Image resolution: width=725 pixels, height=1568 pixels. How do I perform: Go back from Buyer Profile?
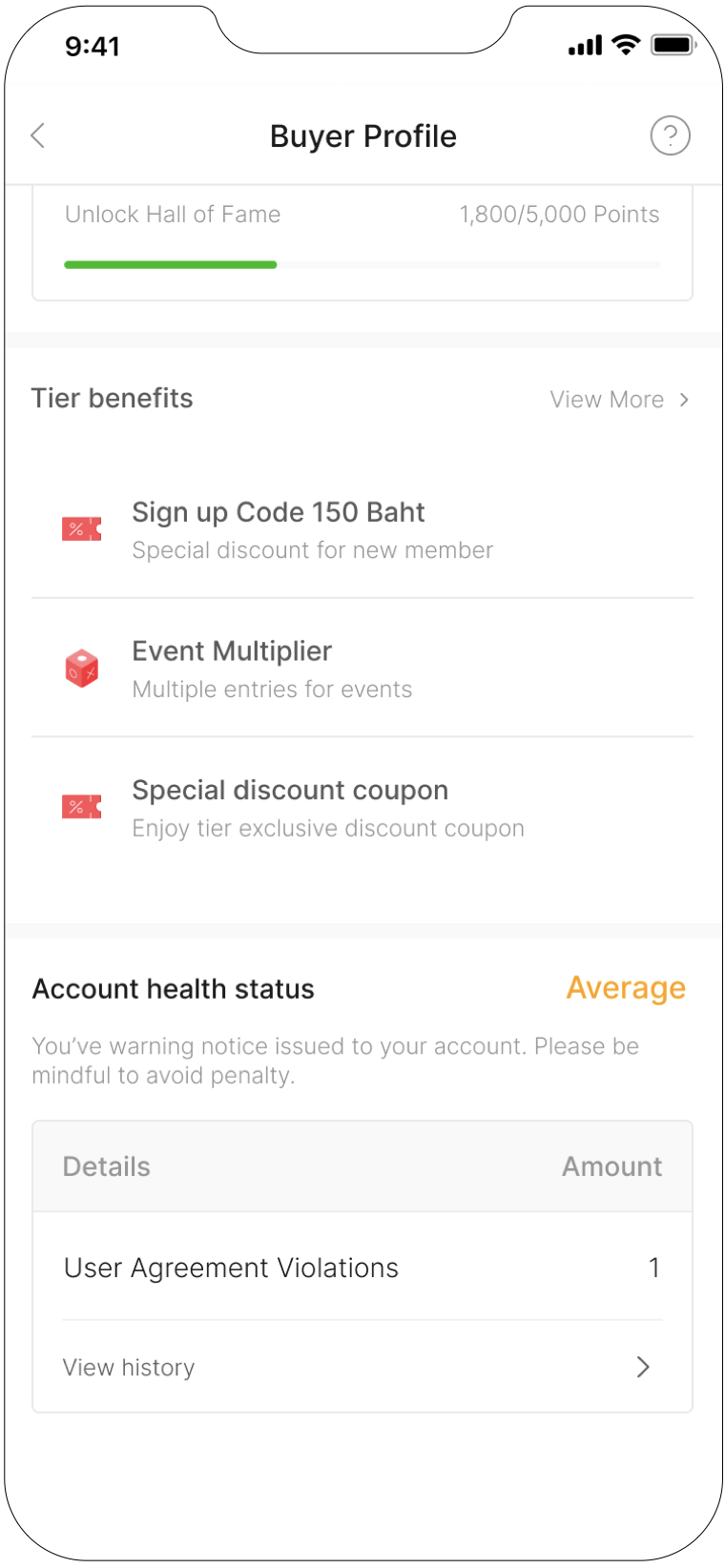(x=38, y=136)
